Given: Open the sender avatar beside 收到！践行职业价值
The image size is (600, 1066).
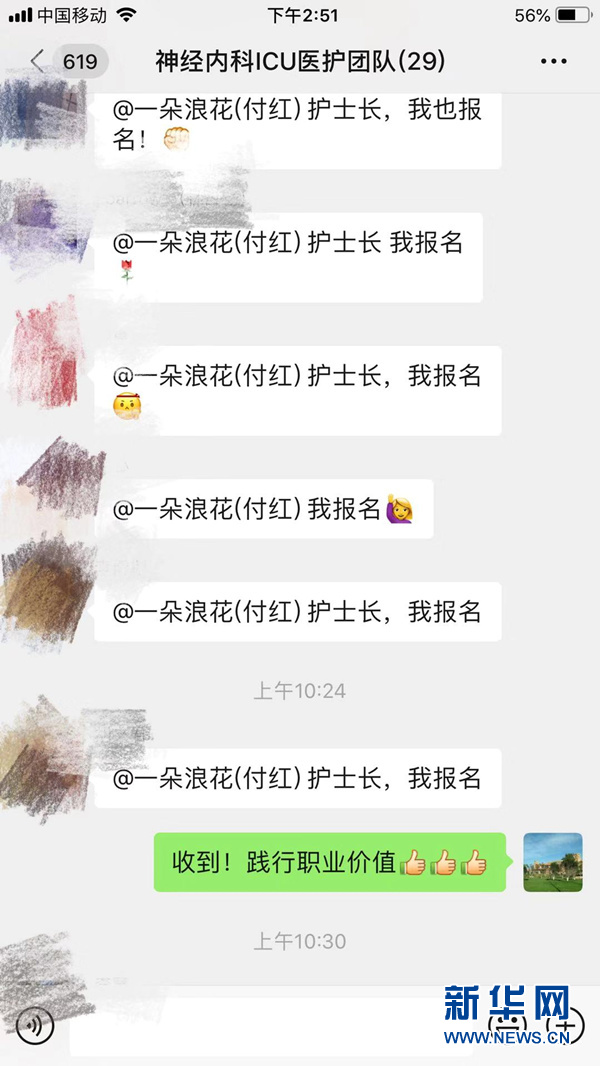Looking at the screenshot, I should (x=553, y=862).
